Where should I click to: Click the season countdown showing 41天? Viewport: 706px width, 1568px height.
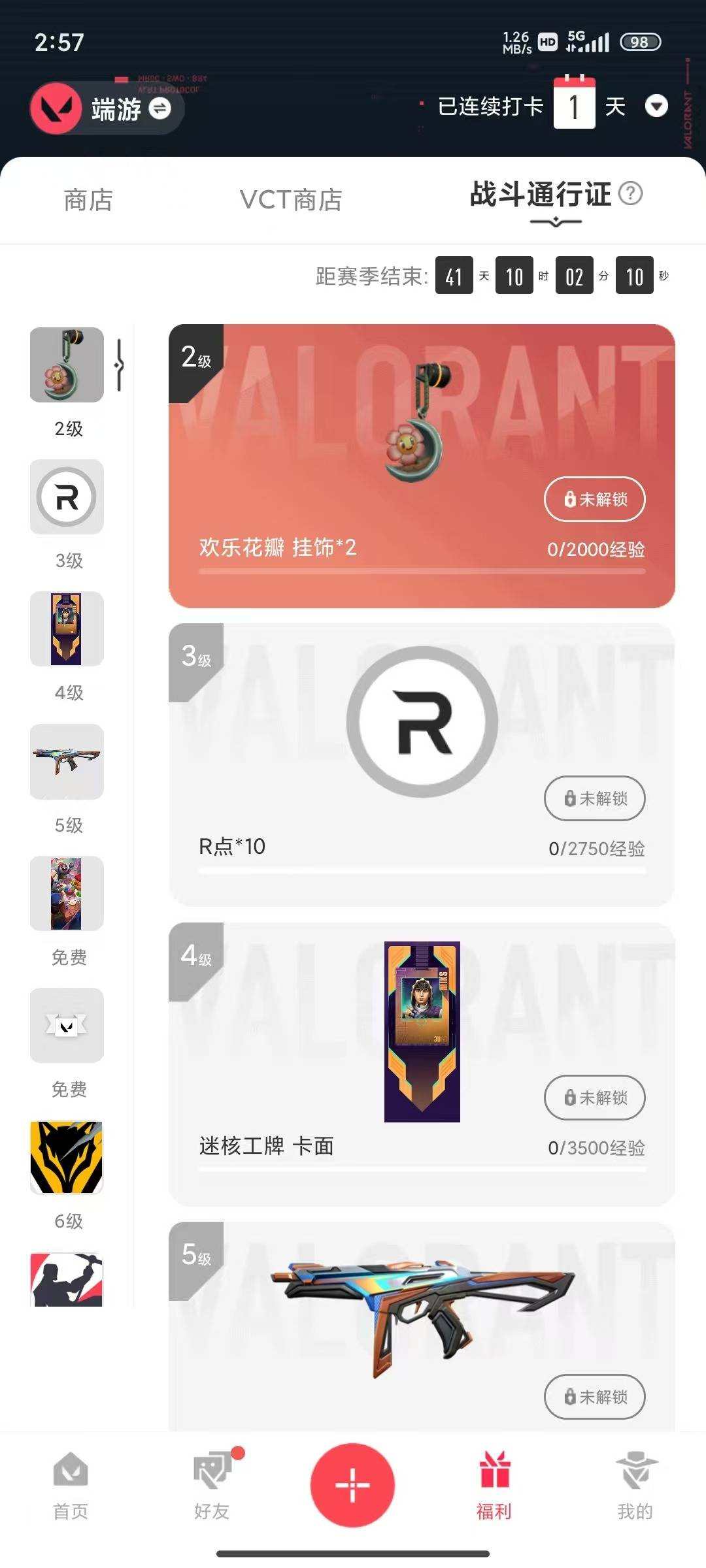[x=454, y=276]
